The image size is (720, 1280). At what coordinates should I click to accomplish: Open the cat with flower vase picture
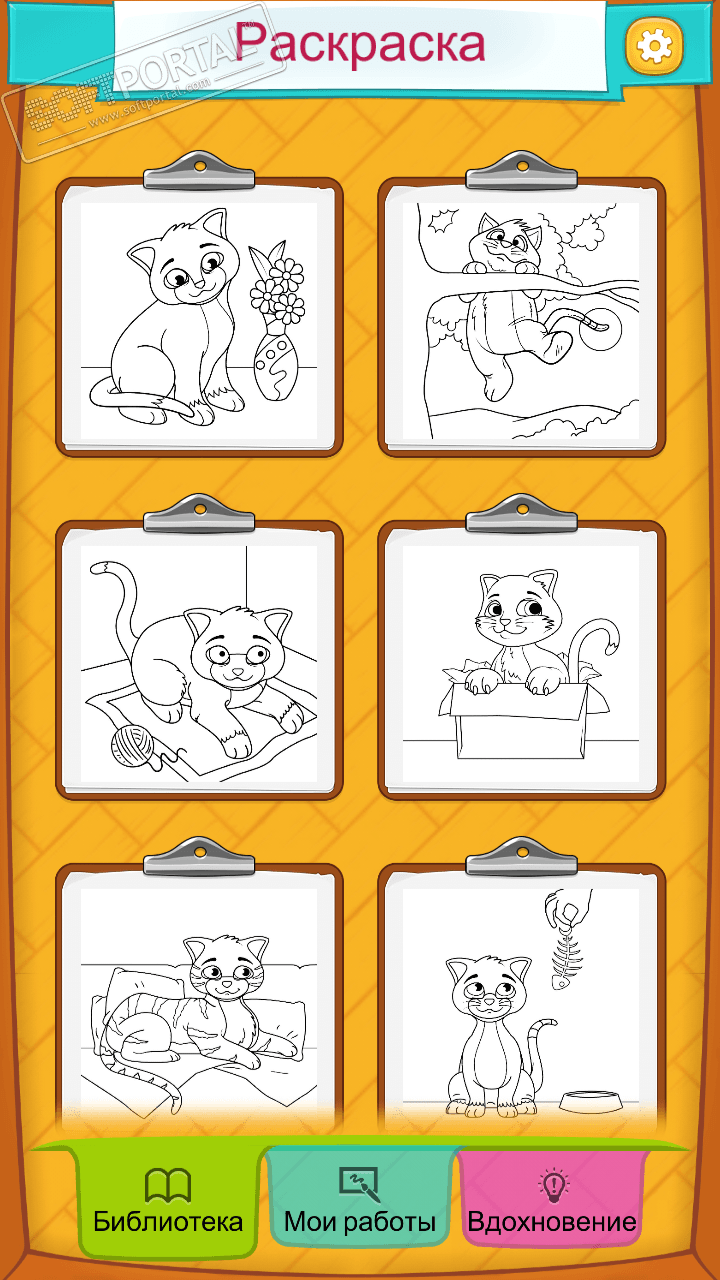click(x=199, y=320)
